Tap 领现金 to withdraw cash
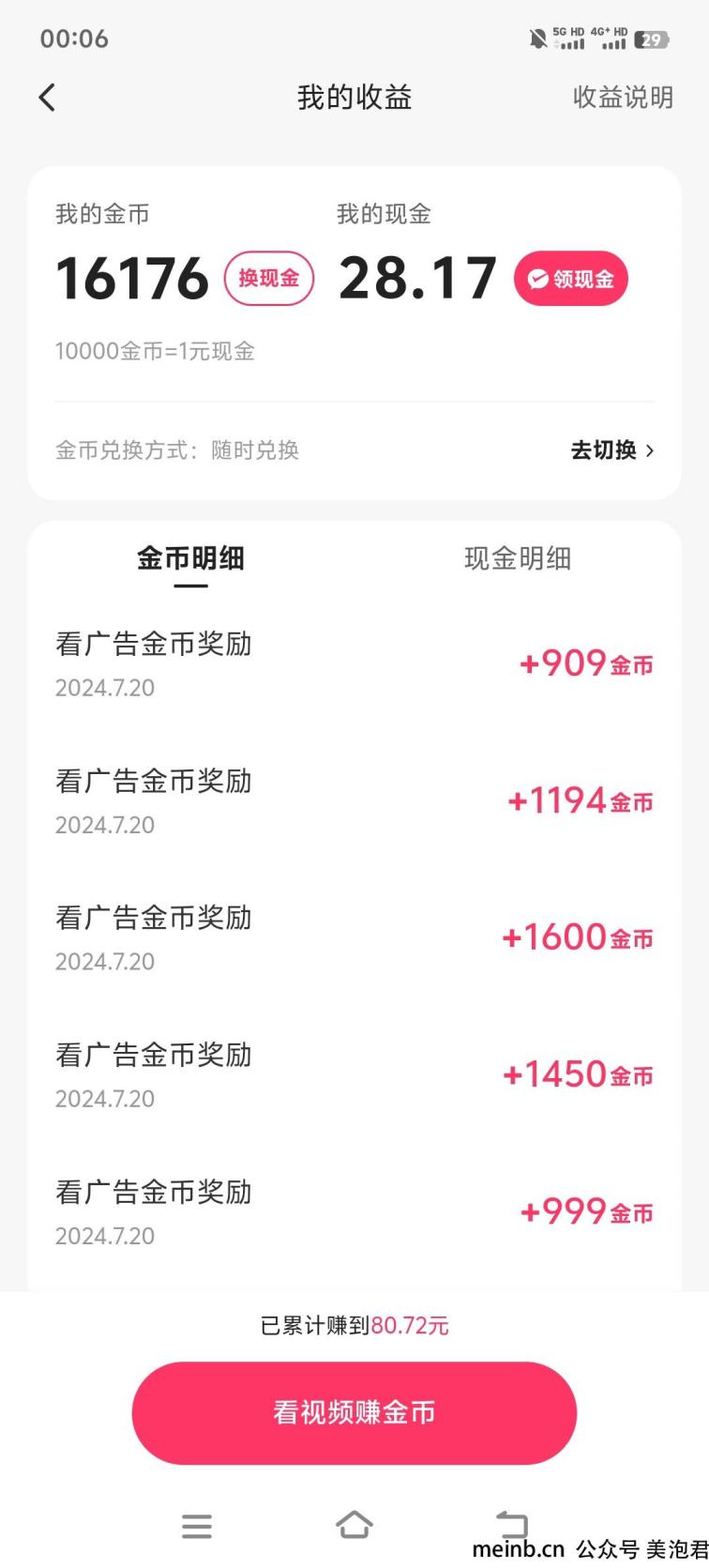The width and height of the screenshot is (709, 1568). coord(570,279)
